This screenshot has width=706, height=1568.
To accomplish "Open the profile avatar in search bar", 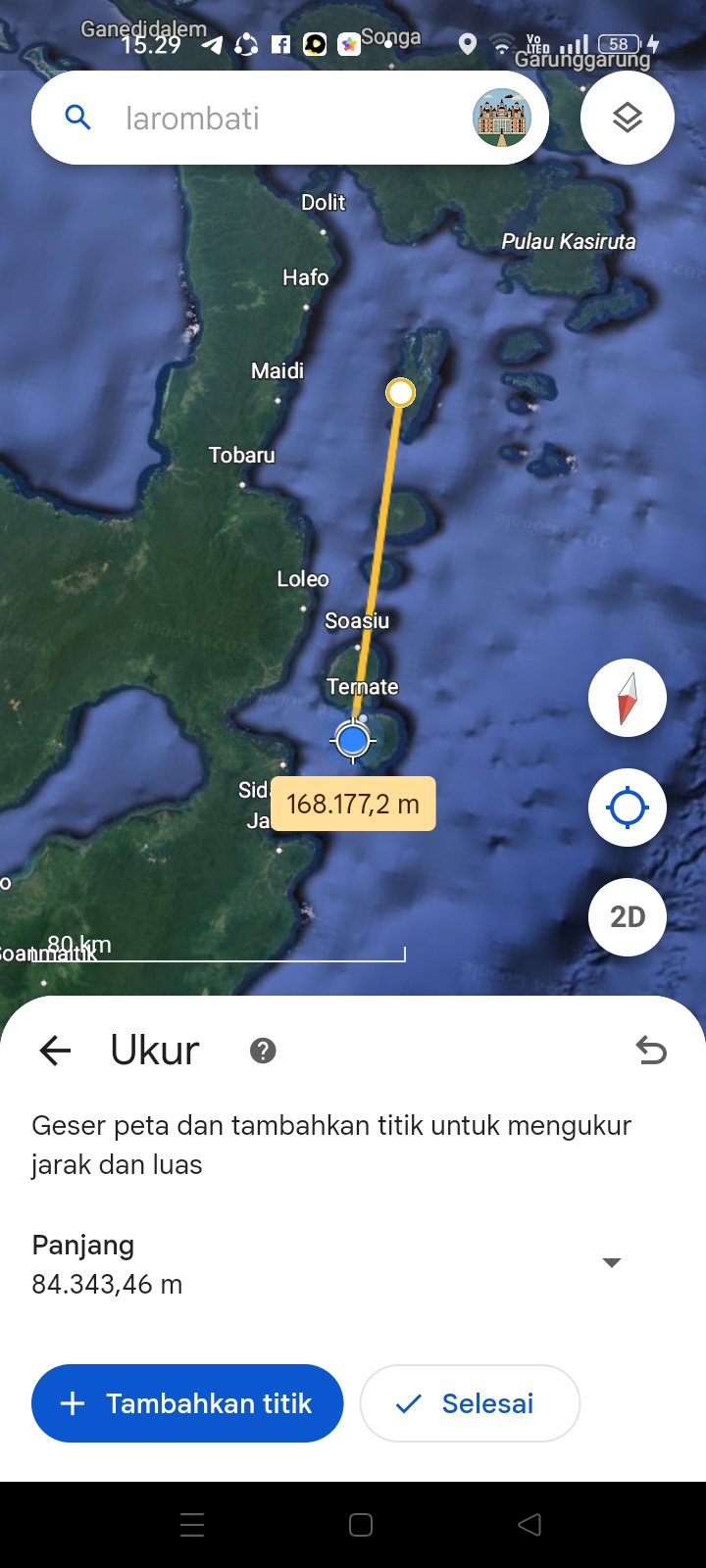I will [501, 118].
